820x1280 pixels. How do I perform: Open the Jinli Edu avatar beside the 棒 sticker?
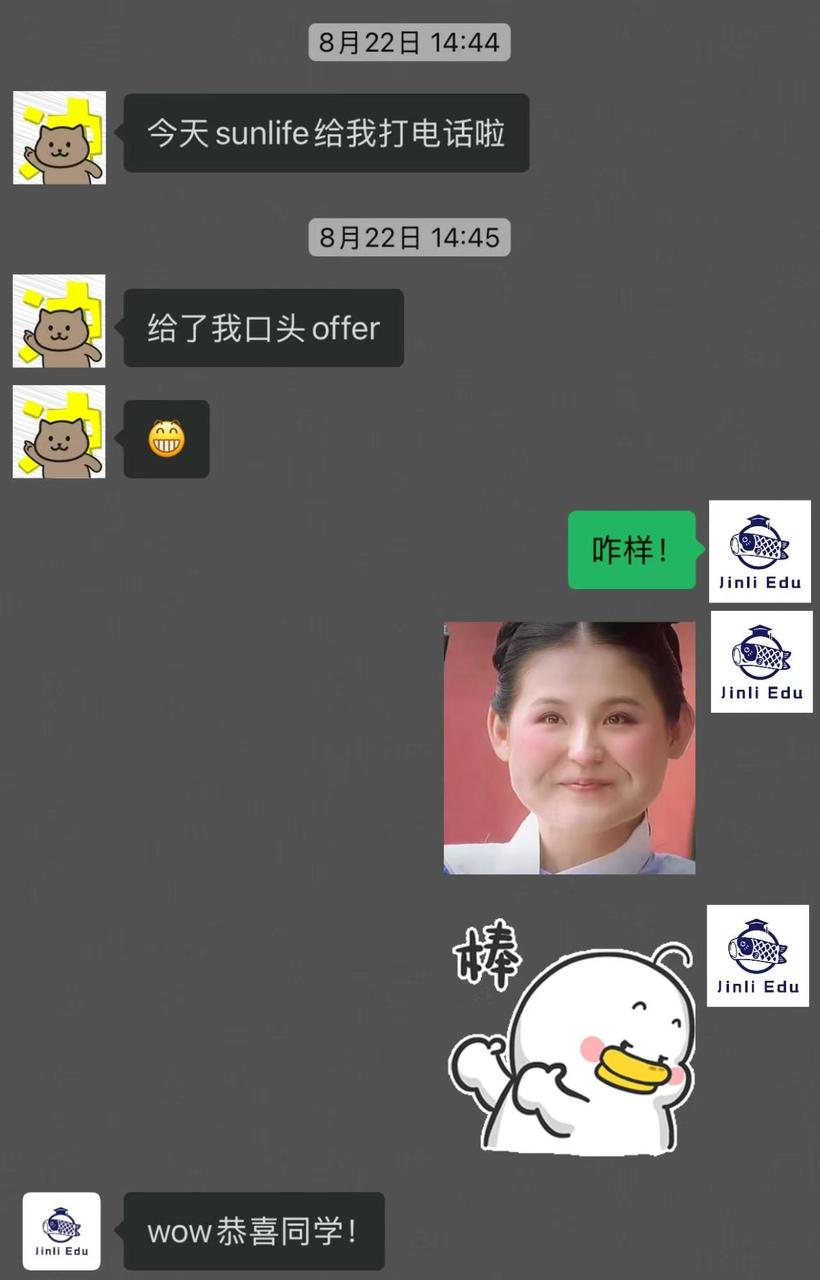(x=757, y=956)
